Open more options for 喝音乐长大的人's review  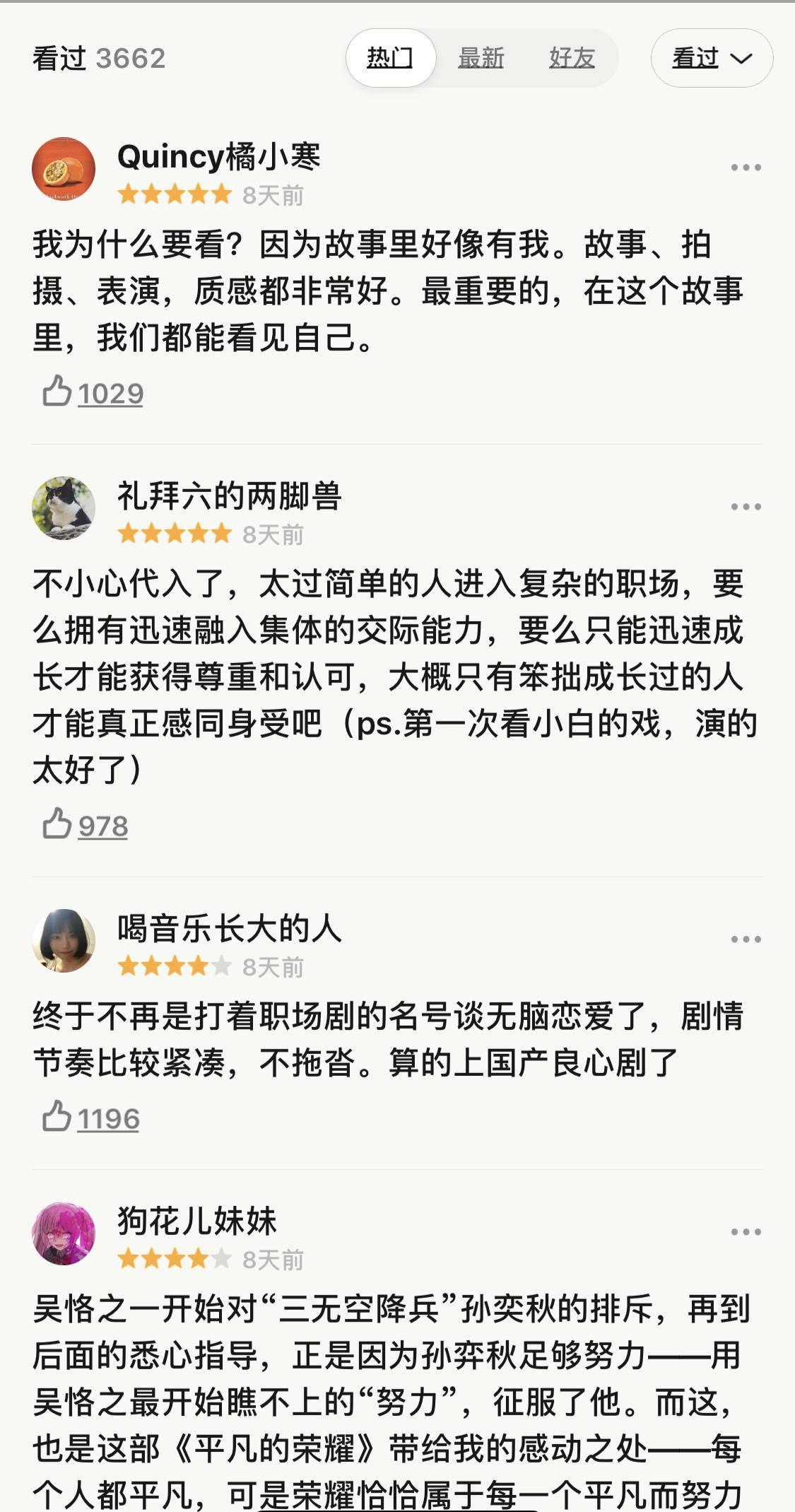coord(746,939)
